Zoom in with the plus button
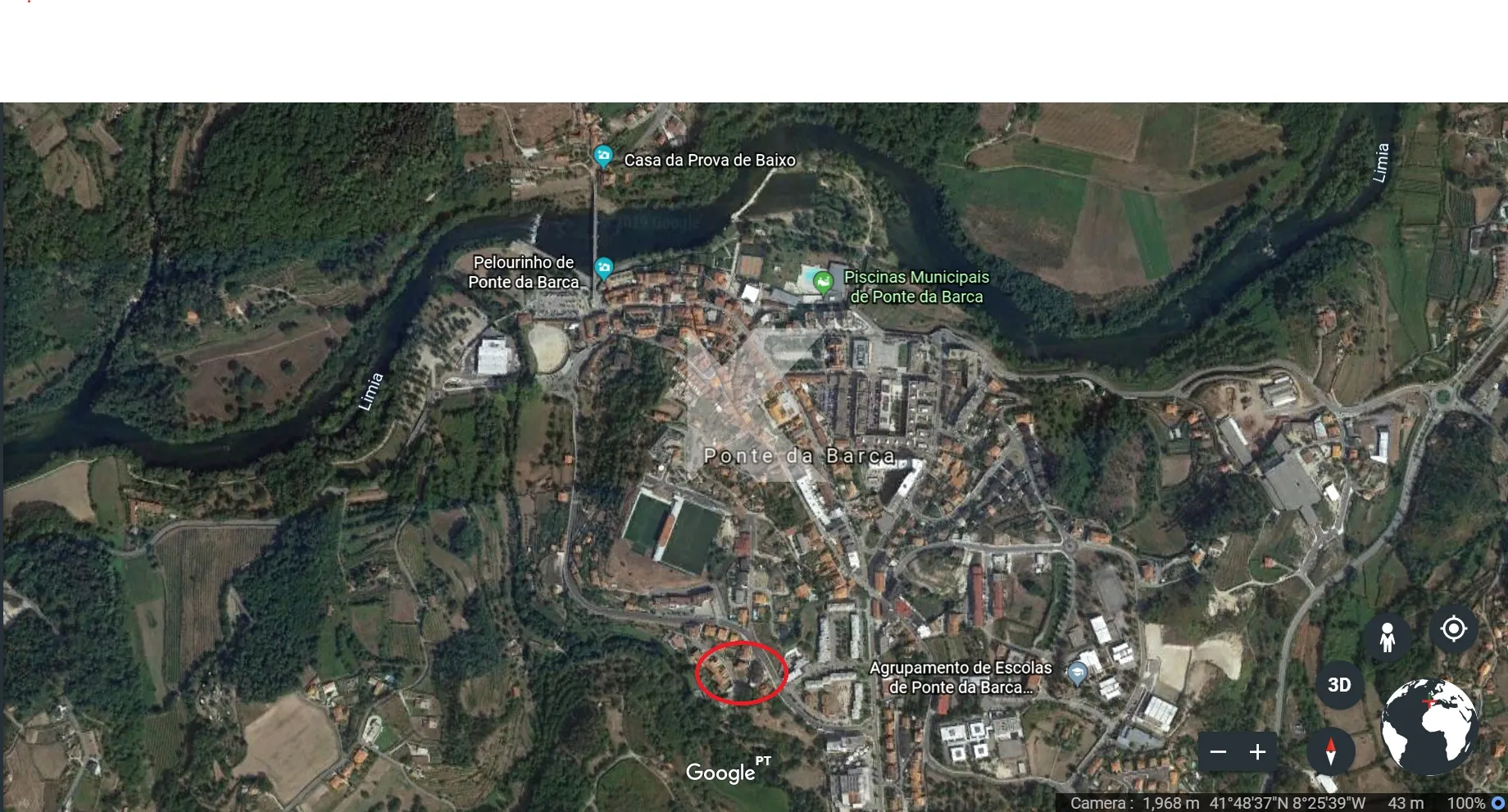 1258,751
